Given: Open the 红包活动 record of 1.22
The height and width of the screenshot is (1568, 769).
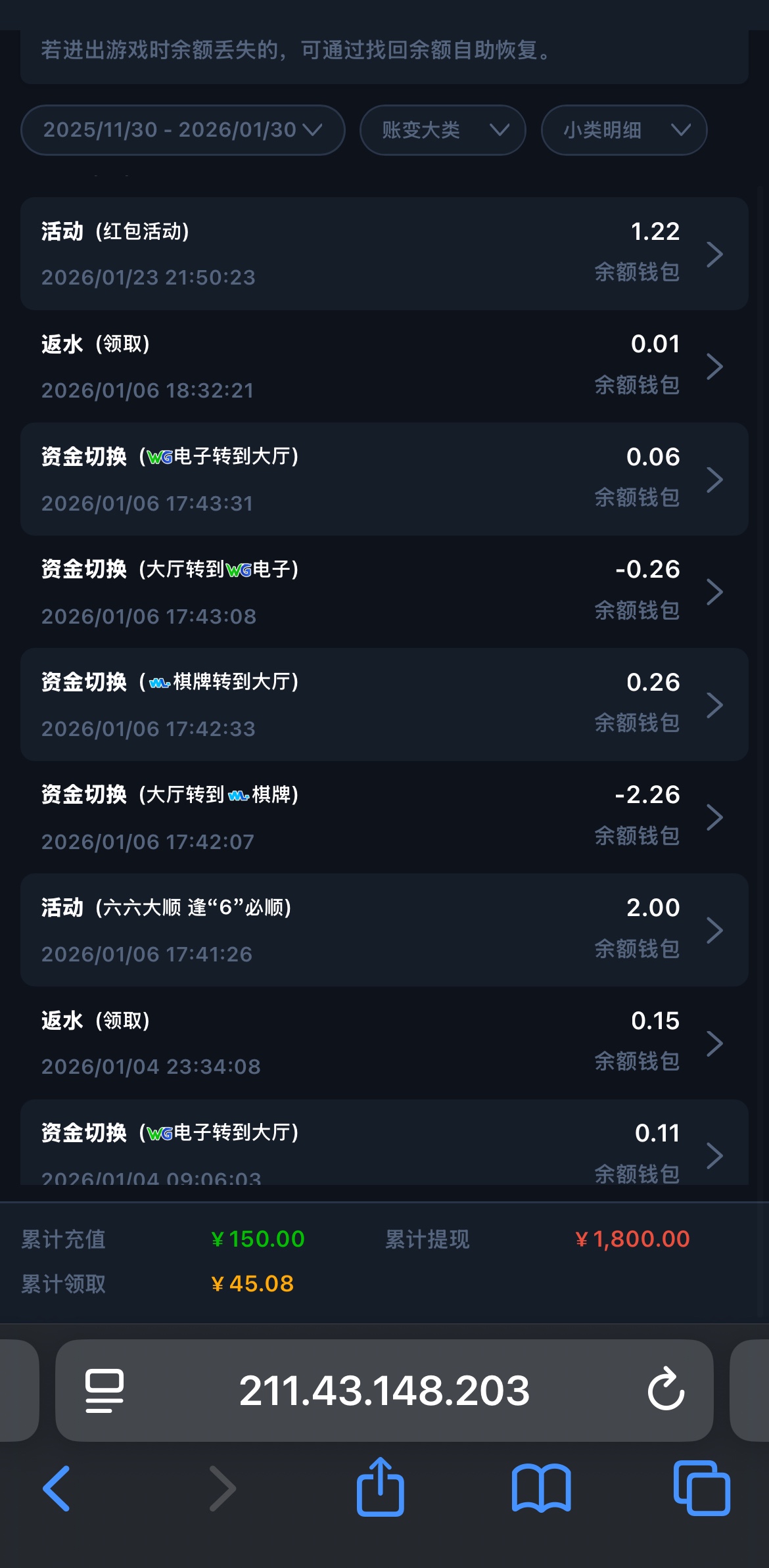Looking at the screenshot, I should pyautogui.click(x=384, y=254).
